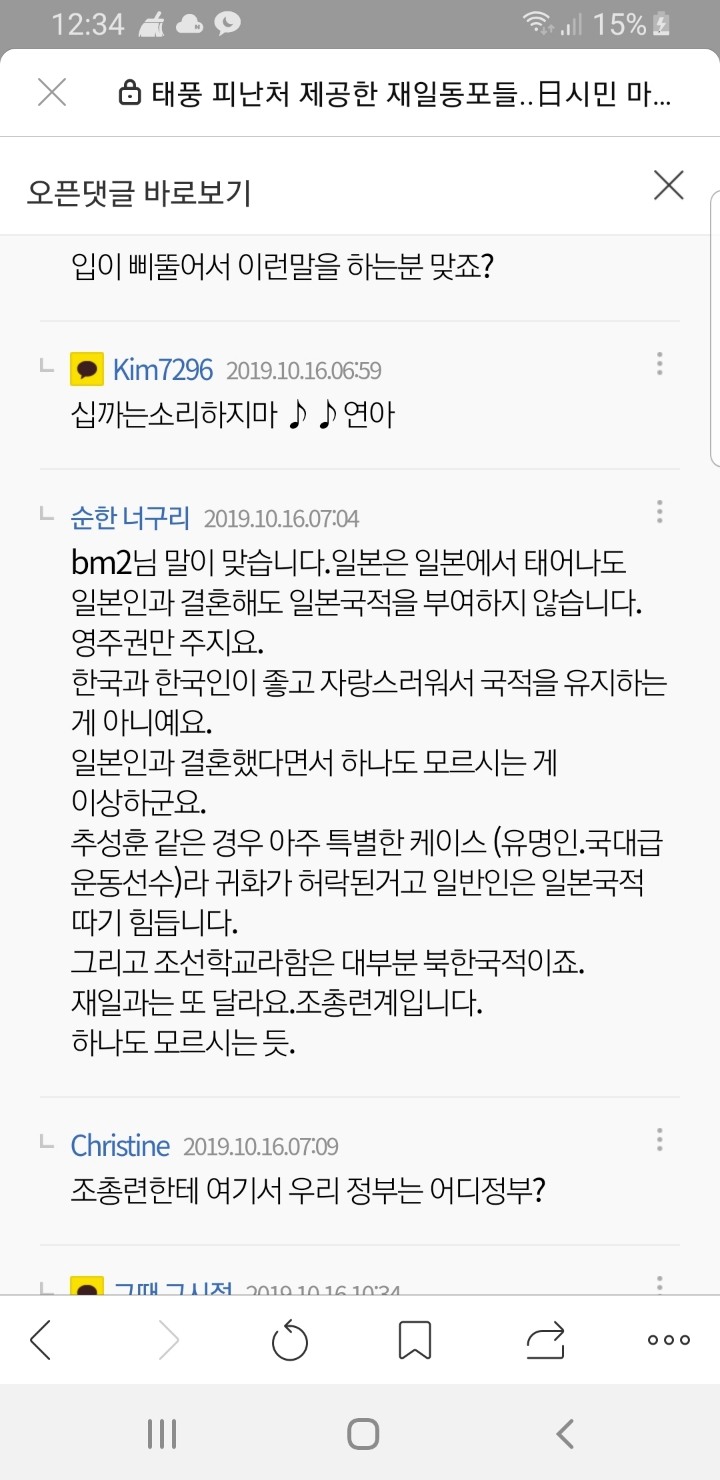Image resolution: width=720 pixels, height=1480 pixels.
Task: Open options menu for Christine's comment
Action: (659, 1139)
